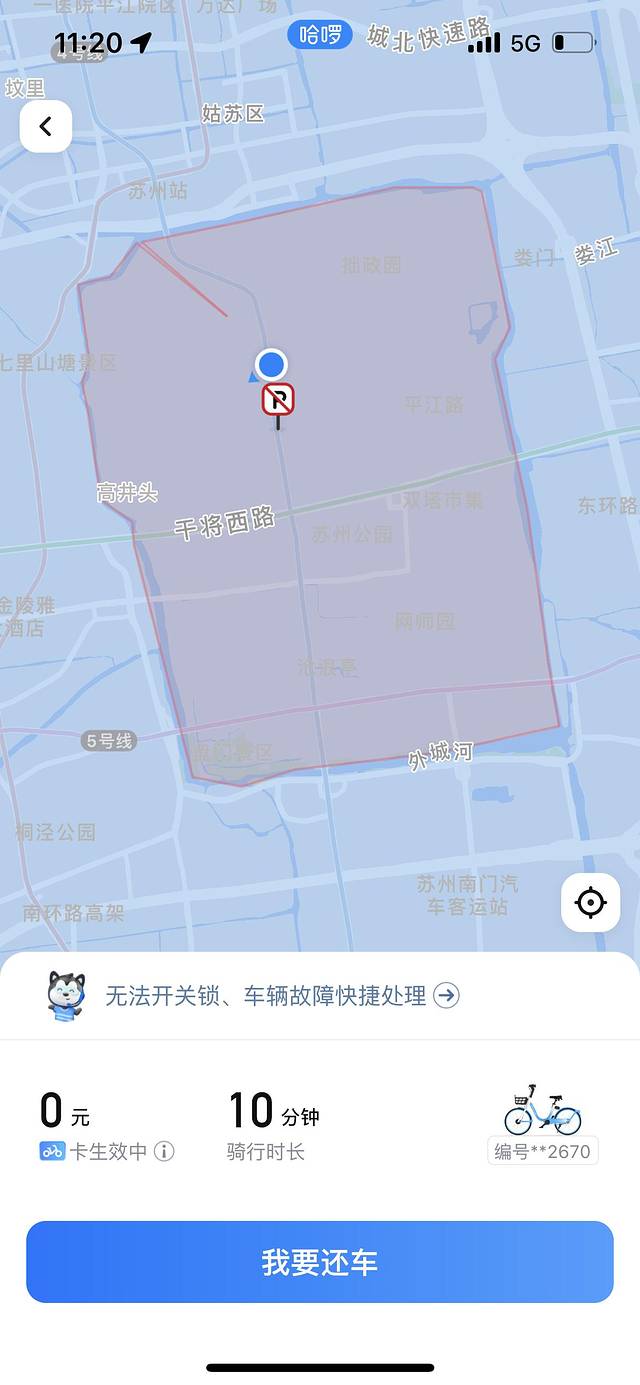The image size is (640, 1385).
Task: Recenter map with the locate button
Action: coord(590,903)
